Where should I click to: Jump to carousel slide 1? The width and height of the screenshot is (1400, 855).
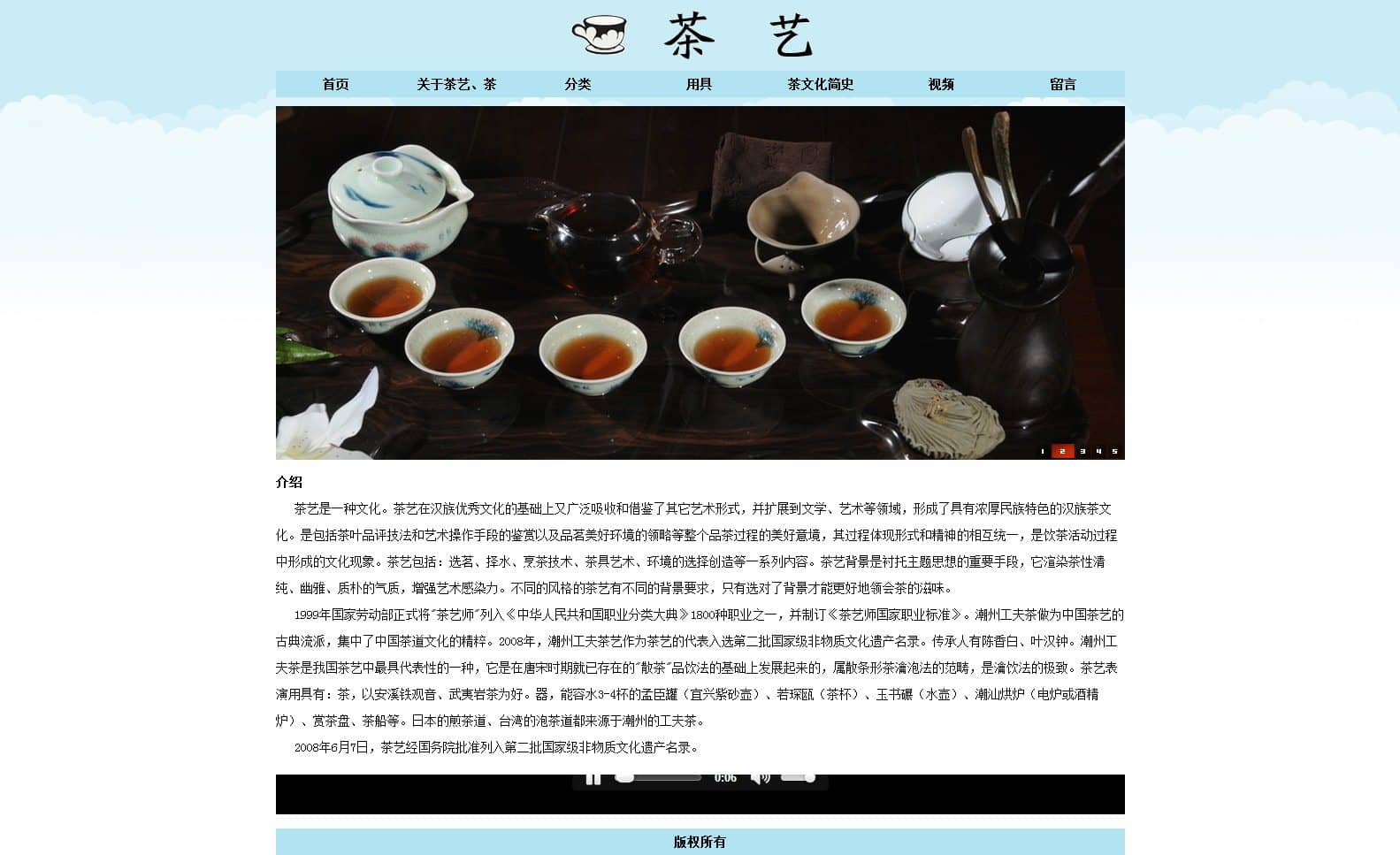pyautogui.click(x=1043, y=451)
